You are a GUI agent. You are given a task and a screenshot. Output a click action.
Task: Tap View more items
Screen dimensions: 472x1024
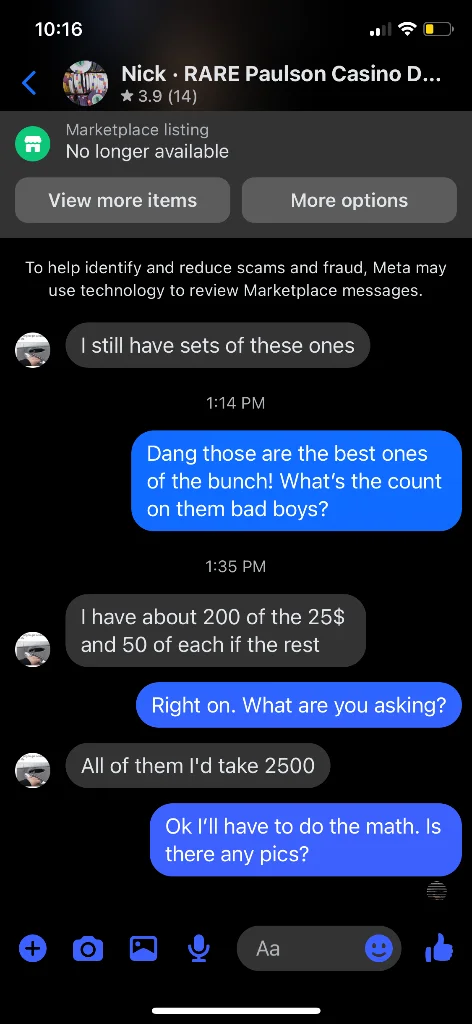tap(123, 200)
